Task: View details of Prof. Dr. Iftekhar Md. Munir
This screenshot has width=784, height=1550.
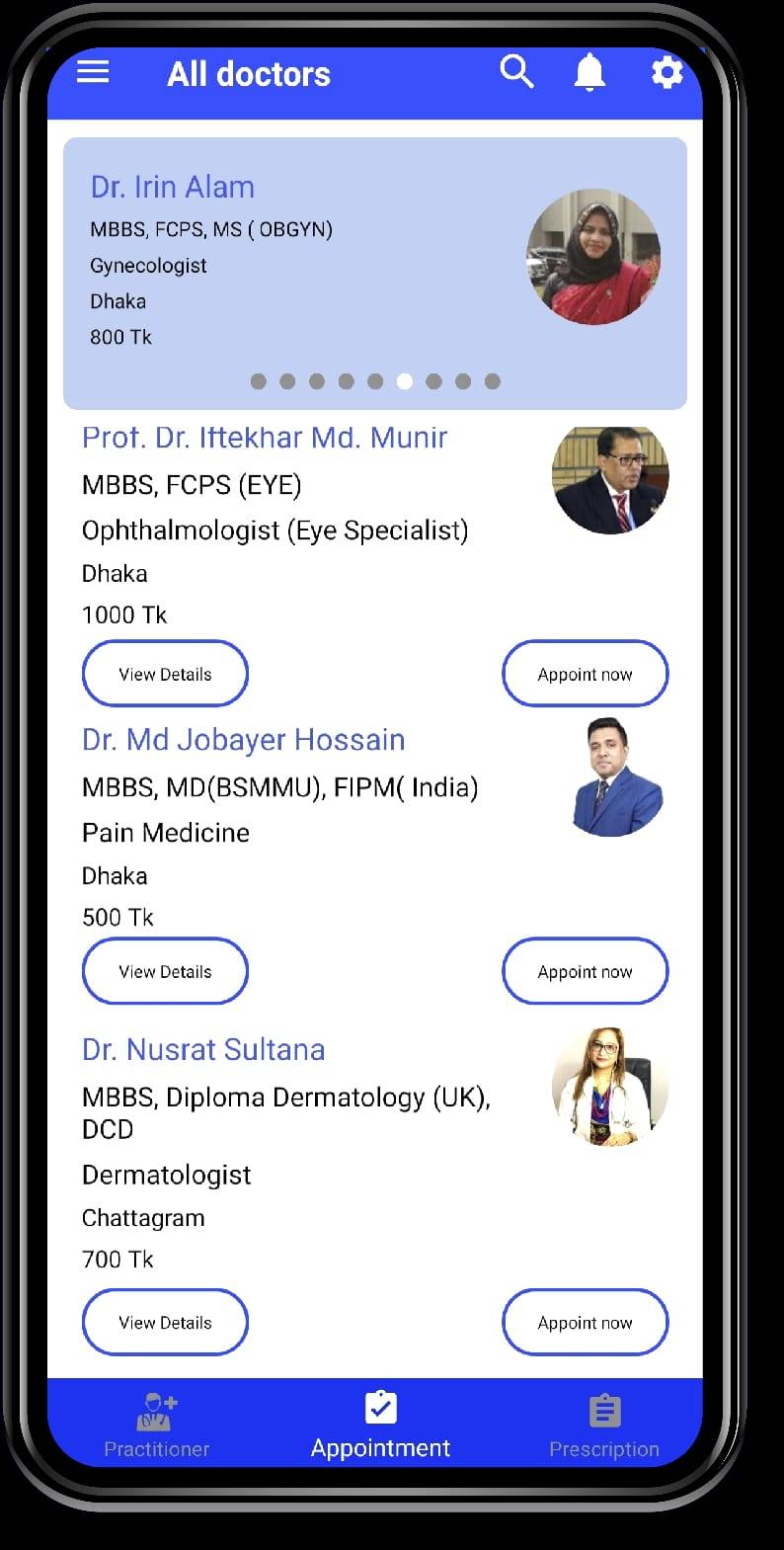Action: pos(165,674)
